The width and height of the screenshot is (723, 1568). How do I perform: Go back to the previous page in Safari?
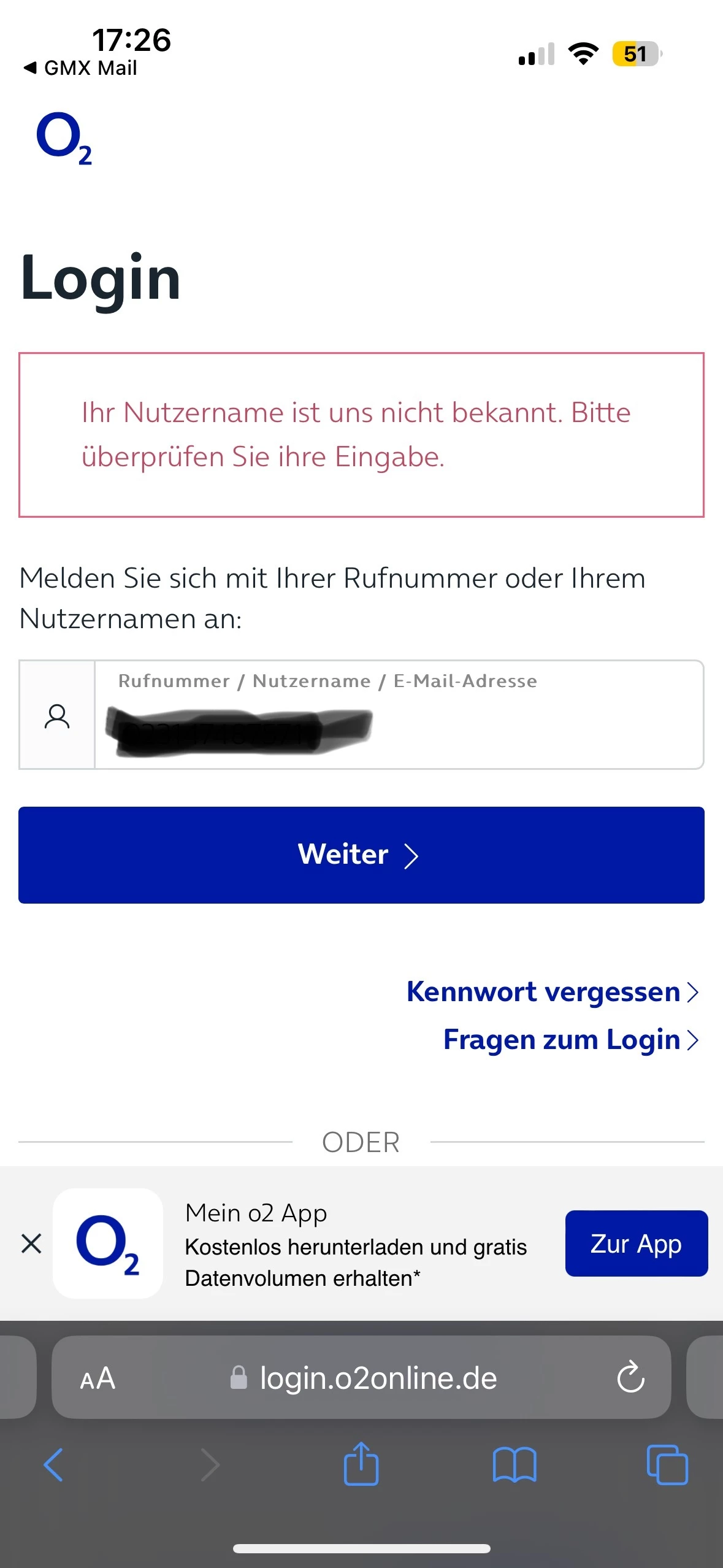[53, 1465]
